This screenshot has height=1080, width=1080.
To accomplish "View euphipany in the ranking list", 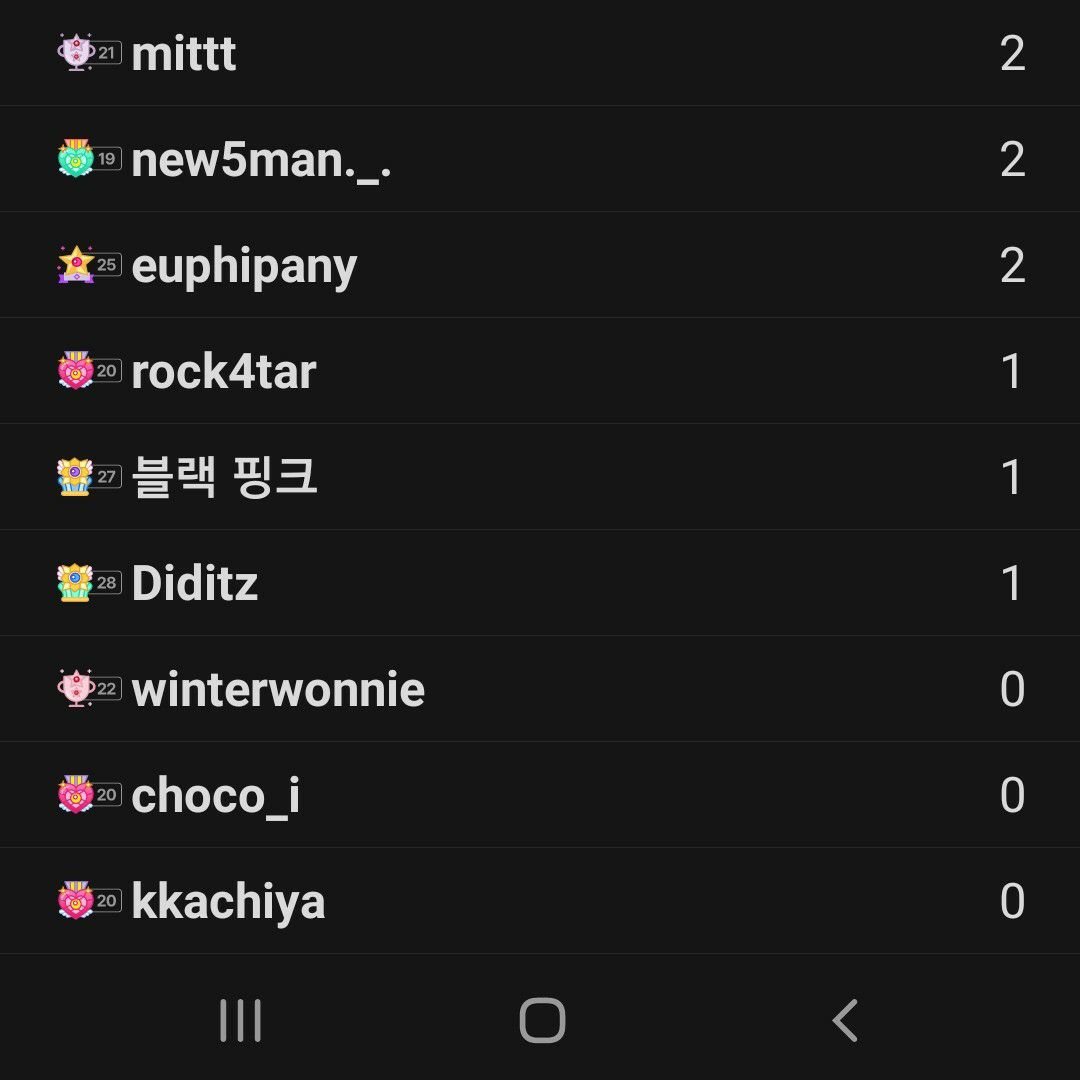I will tap(244, 265).
